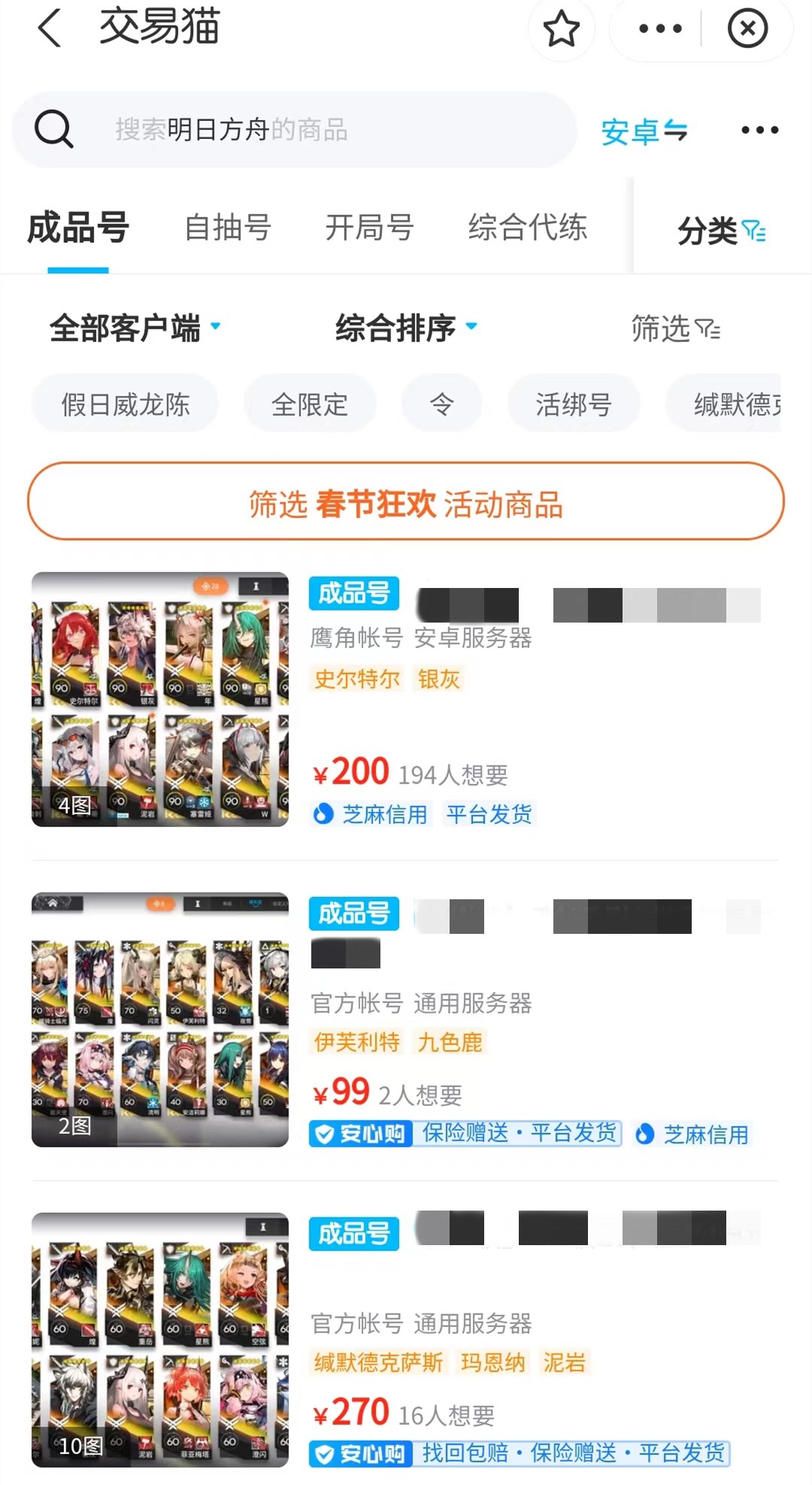Close the mini program

point(747,29)
